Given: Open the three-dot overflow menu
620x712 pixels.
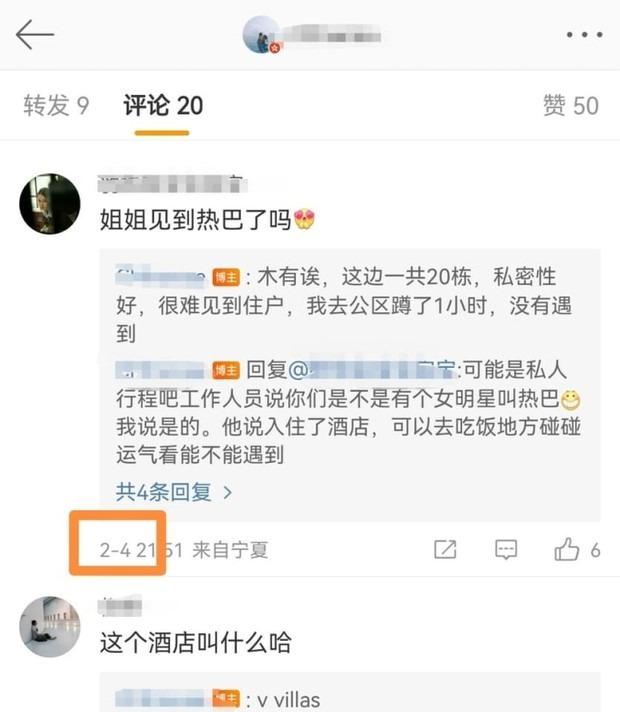Looking at the screenshot, I should 583,35.
